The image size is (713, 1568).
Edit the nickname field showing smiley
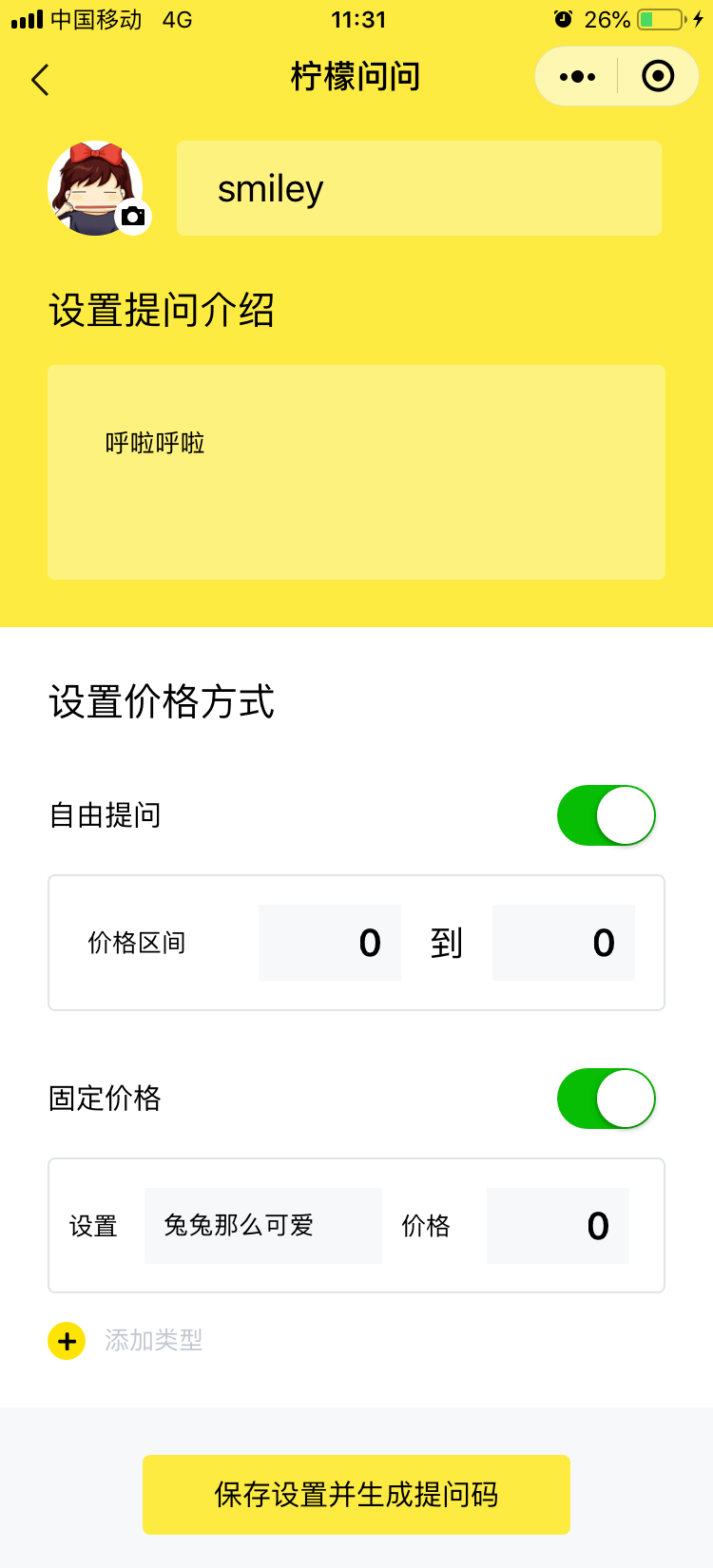click(419, 188)
